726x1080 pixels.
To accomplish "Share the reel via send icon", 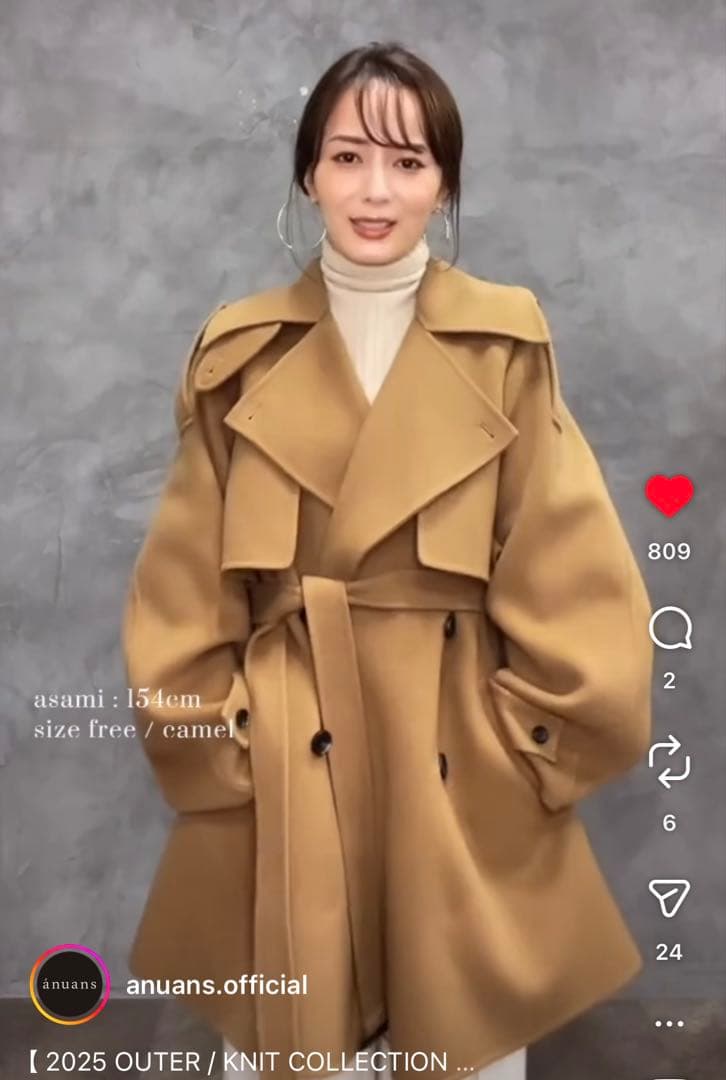I will tap(669, 899).
